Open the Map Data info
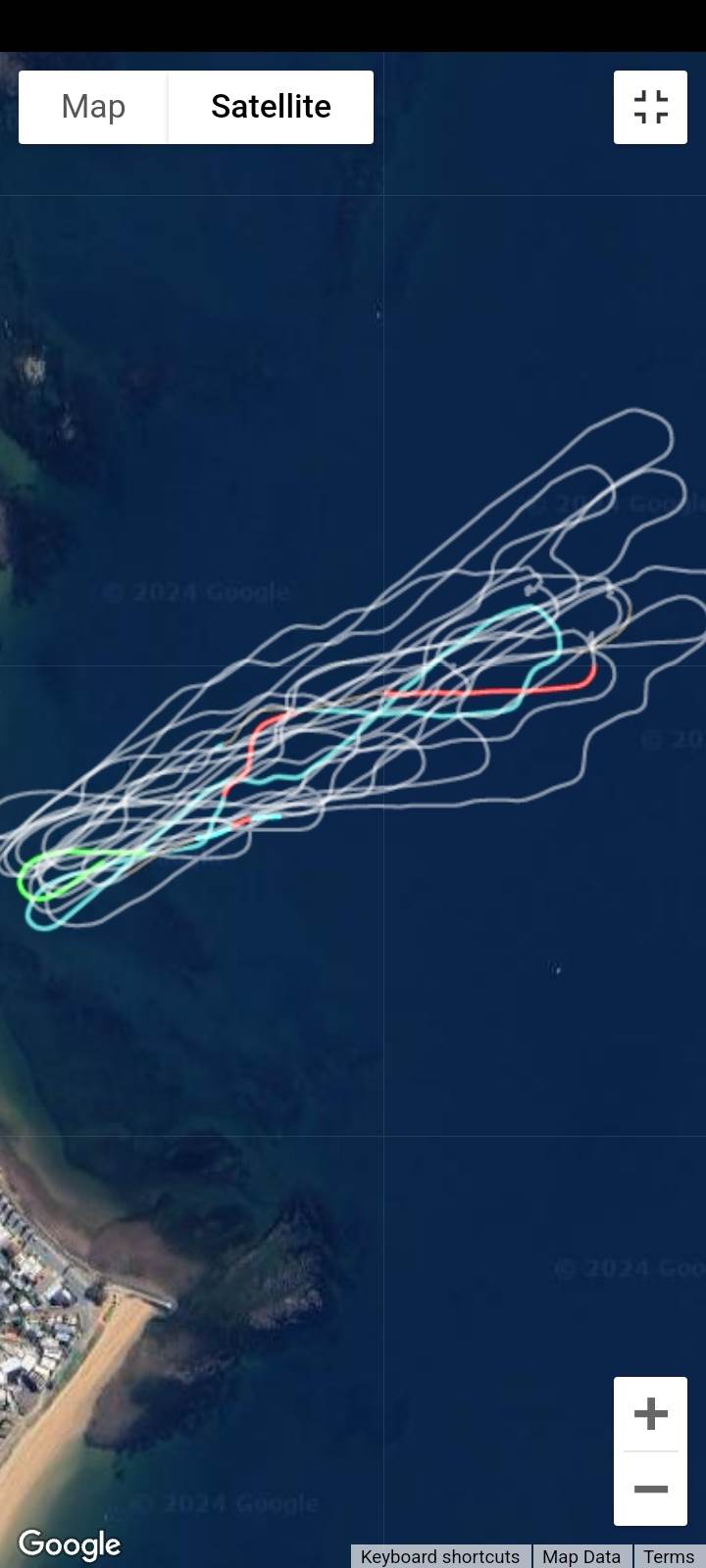The height and width of the screenshot is (1568, 706). pyautogui.click(x=581, y=1556)
